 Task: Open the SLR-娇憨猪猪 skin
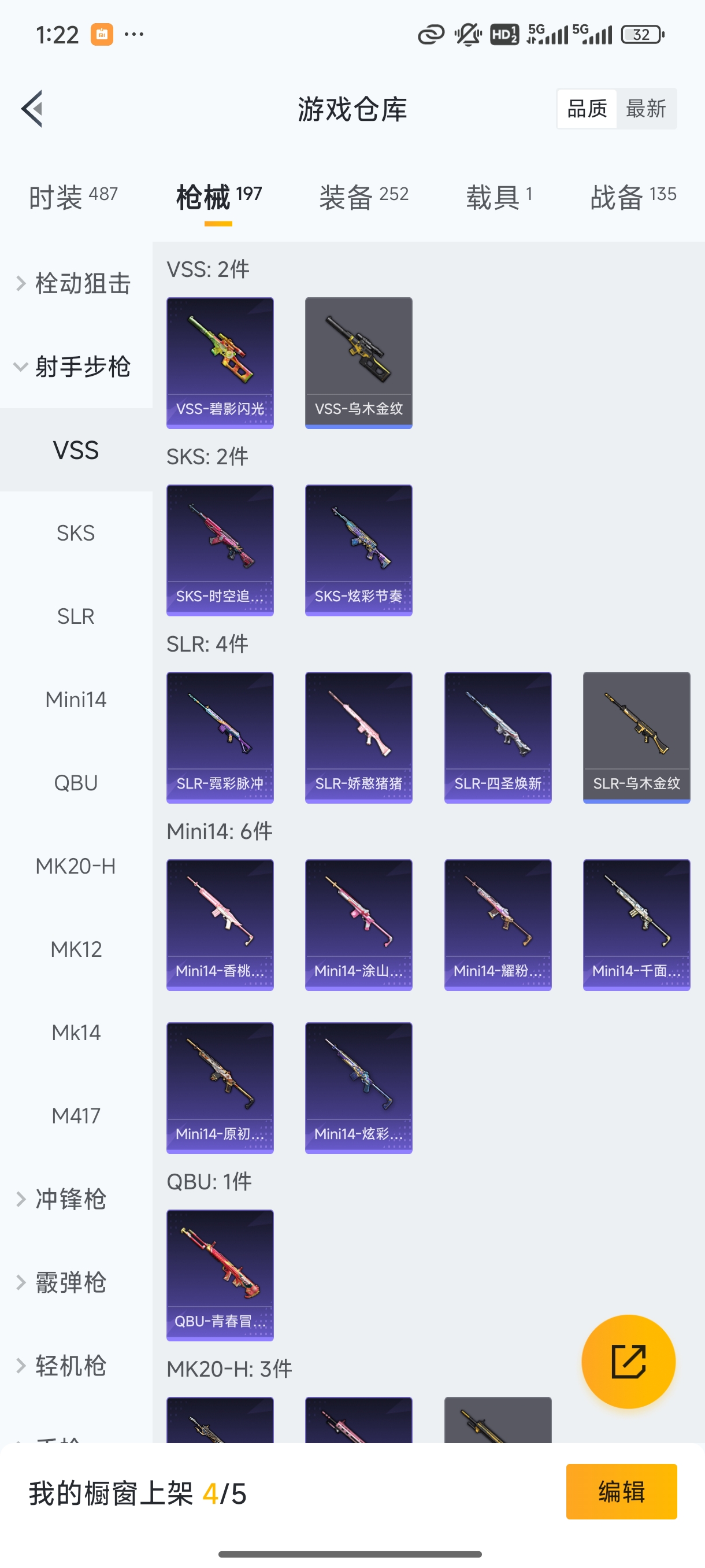point(358,737)
